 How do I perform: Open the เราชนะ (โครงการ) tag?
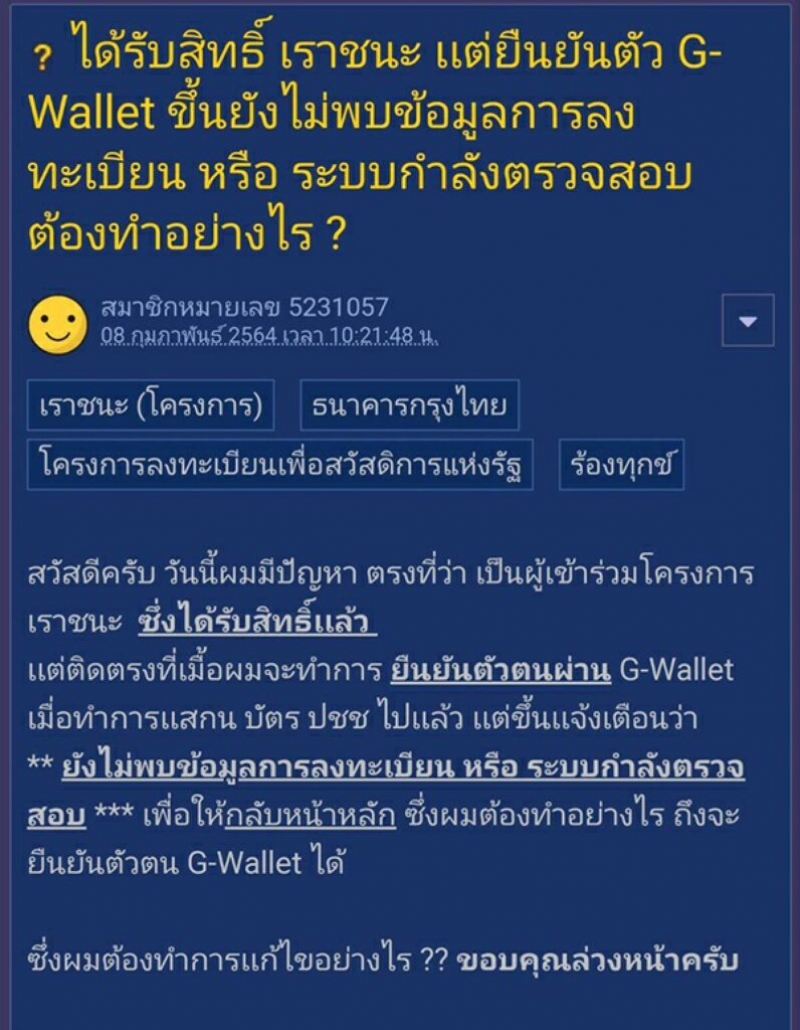(151, 406)
